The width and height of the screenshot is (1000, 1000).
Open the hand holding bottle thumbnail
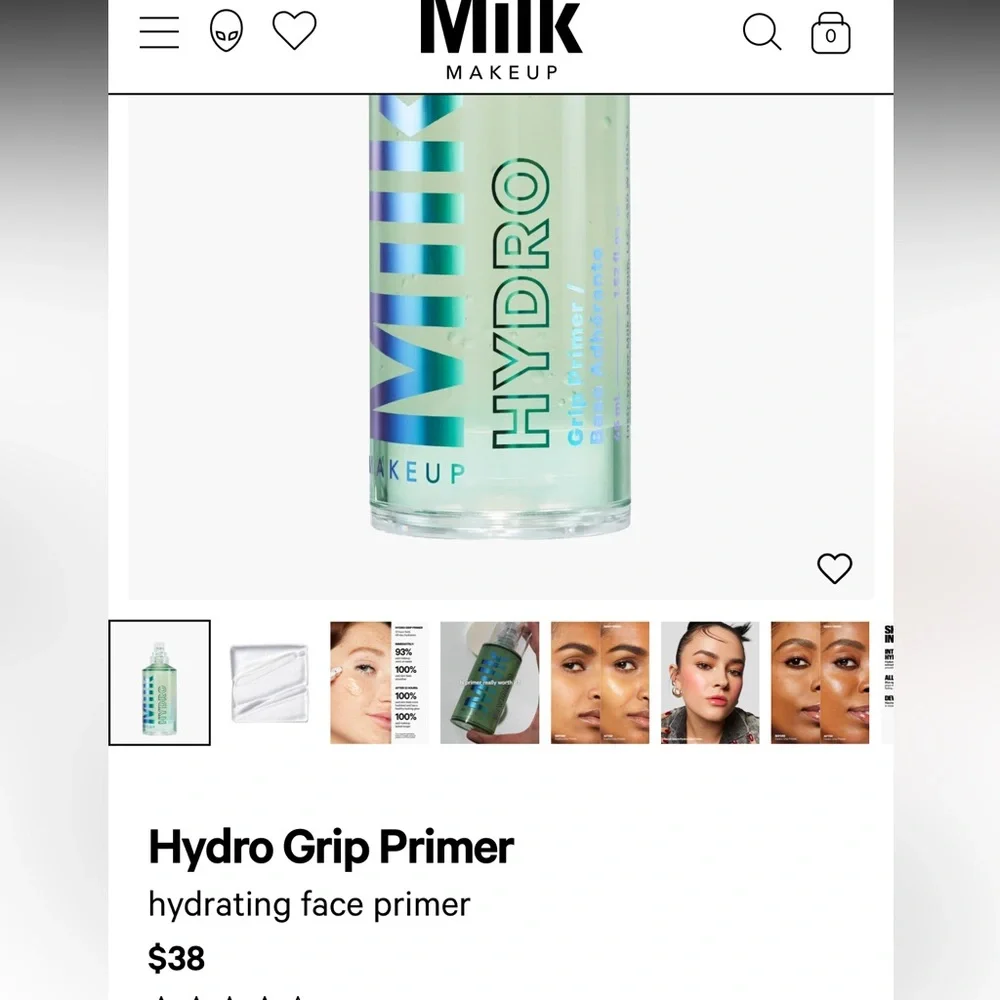(489, 683)
